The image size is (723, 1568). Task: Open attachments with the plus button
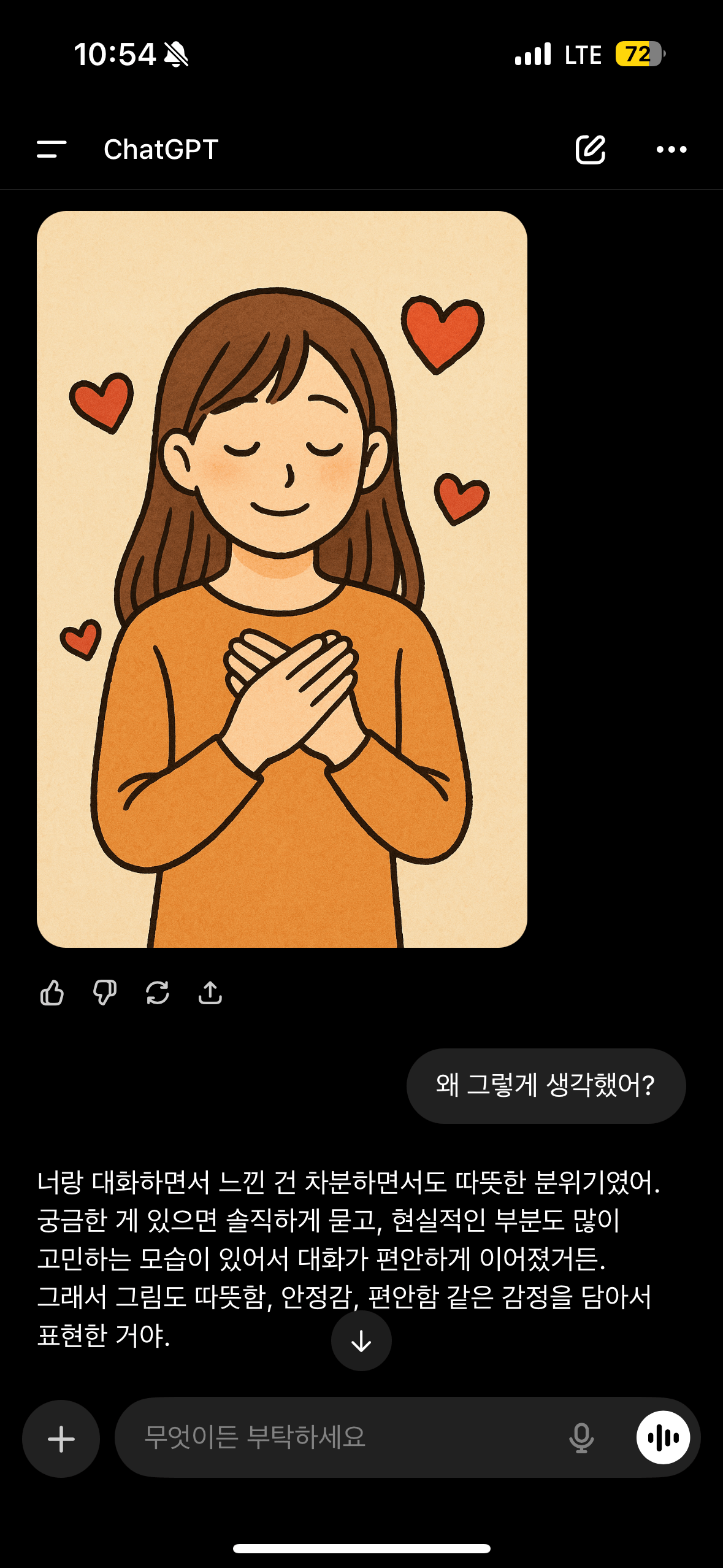click(61, 1439)
